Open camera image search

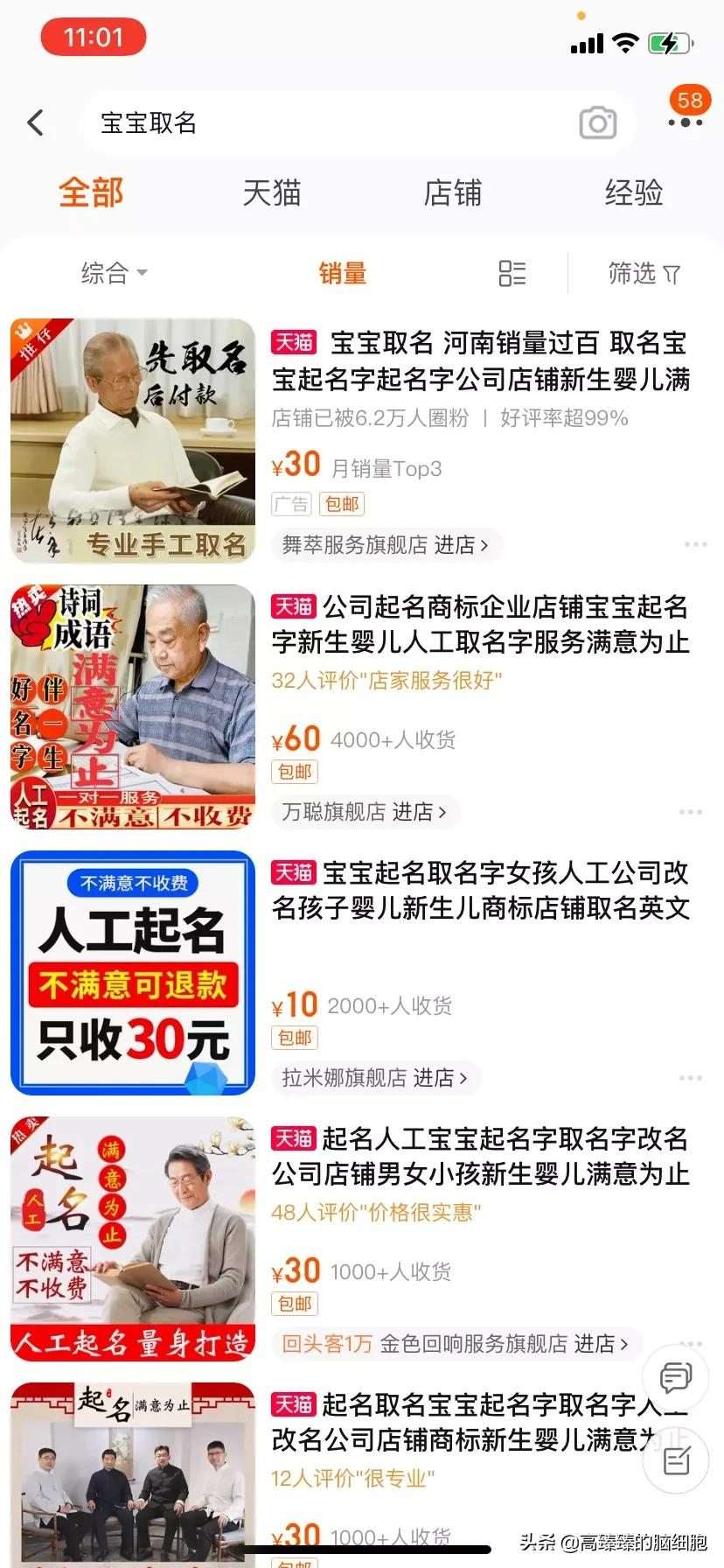tap(598, 123)
